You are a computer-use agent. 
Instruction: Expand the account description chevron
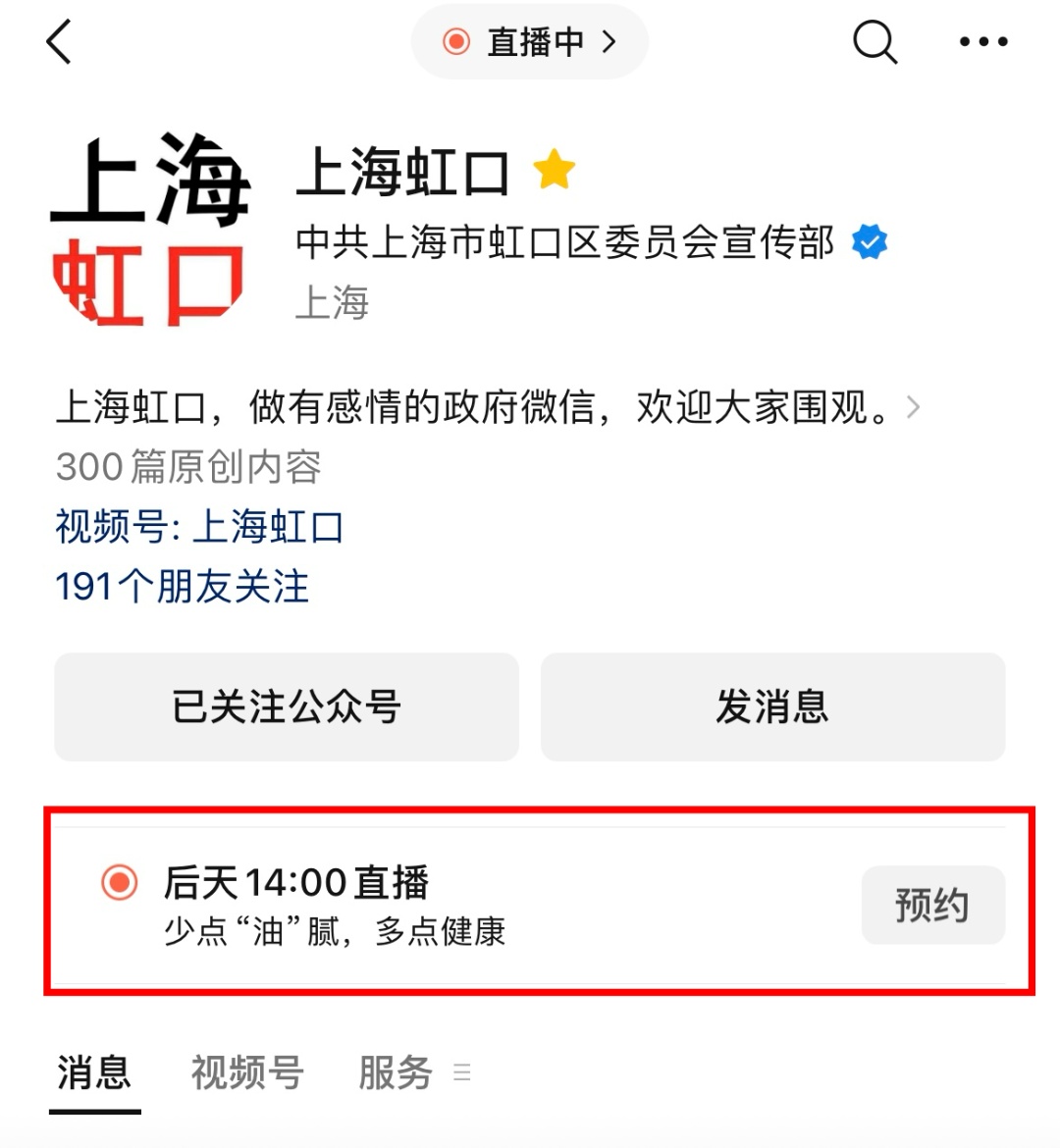[914, 407]
